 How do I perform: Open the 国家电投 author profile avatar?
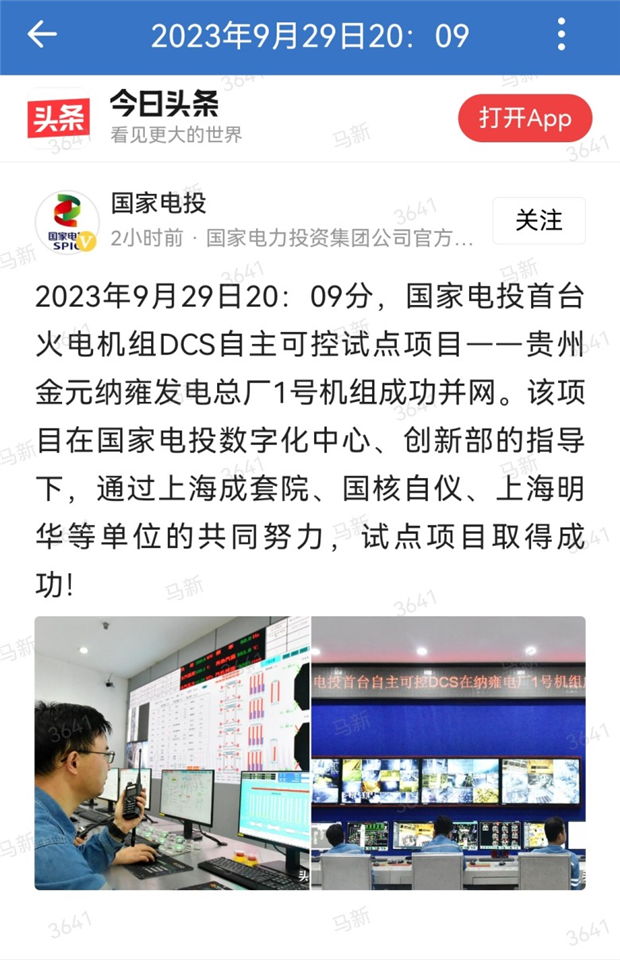coord(67,222)
